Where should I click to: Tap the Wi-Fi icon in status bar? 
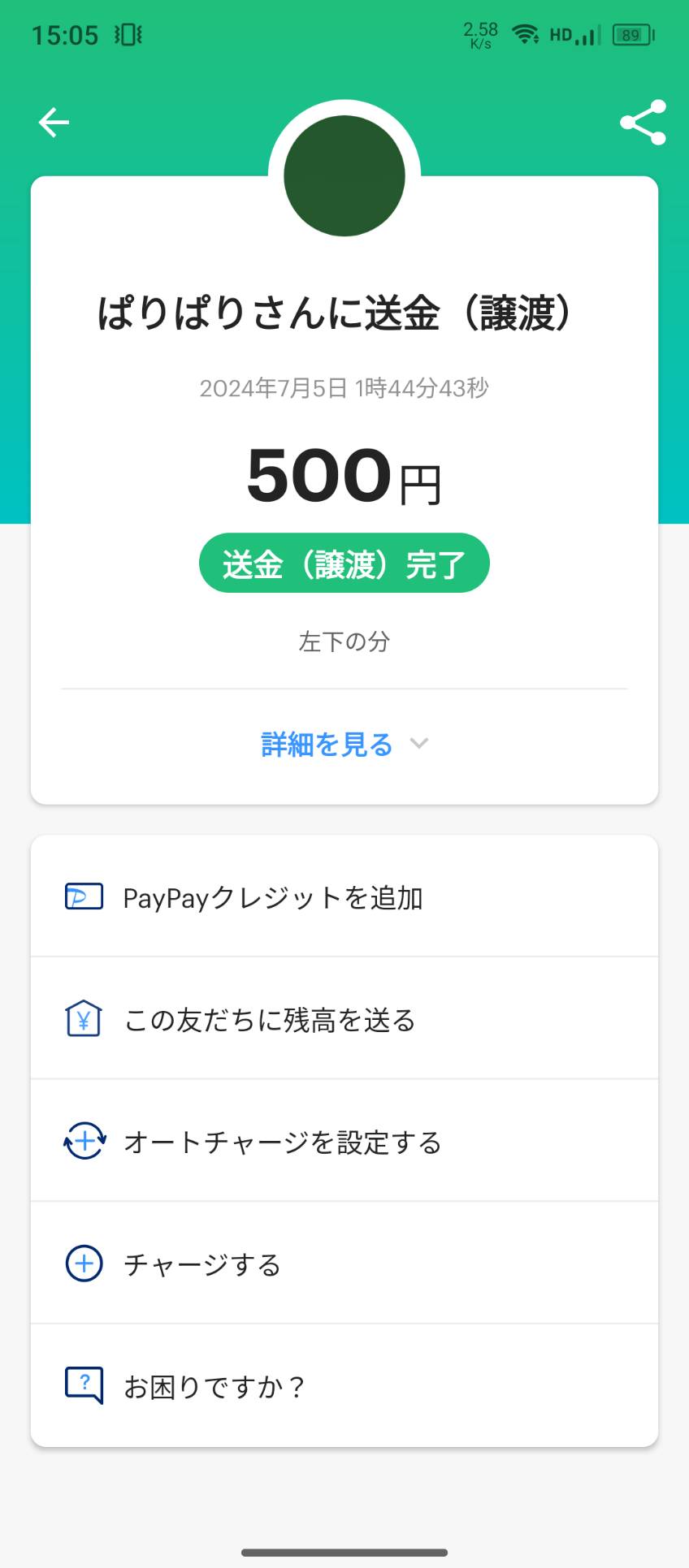click(x=524, y=34)
